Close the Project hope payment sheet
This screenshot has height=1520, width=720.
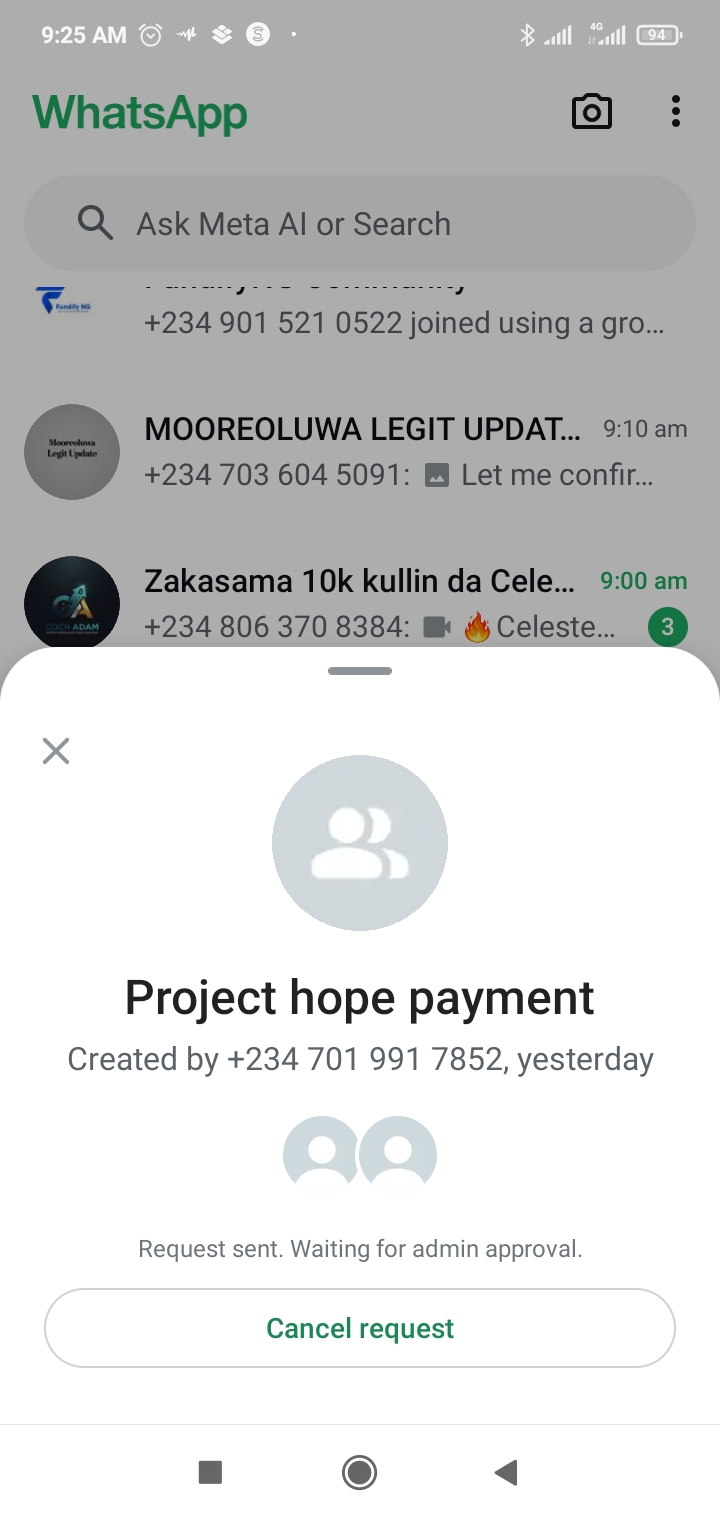(x=56, y=751)
